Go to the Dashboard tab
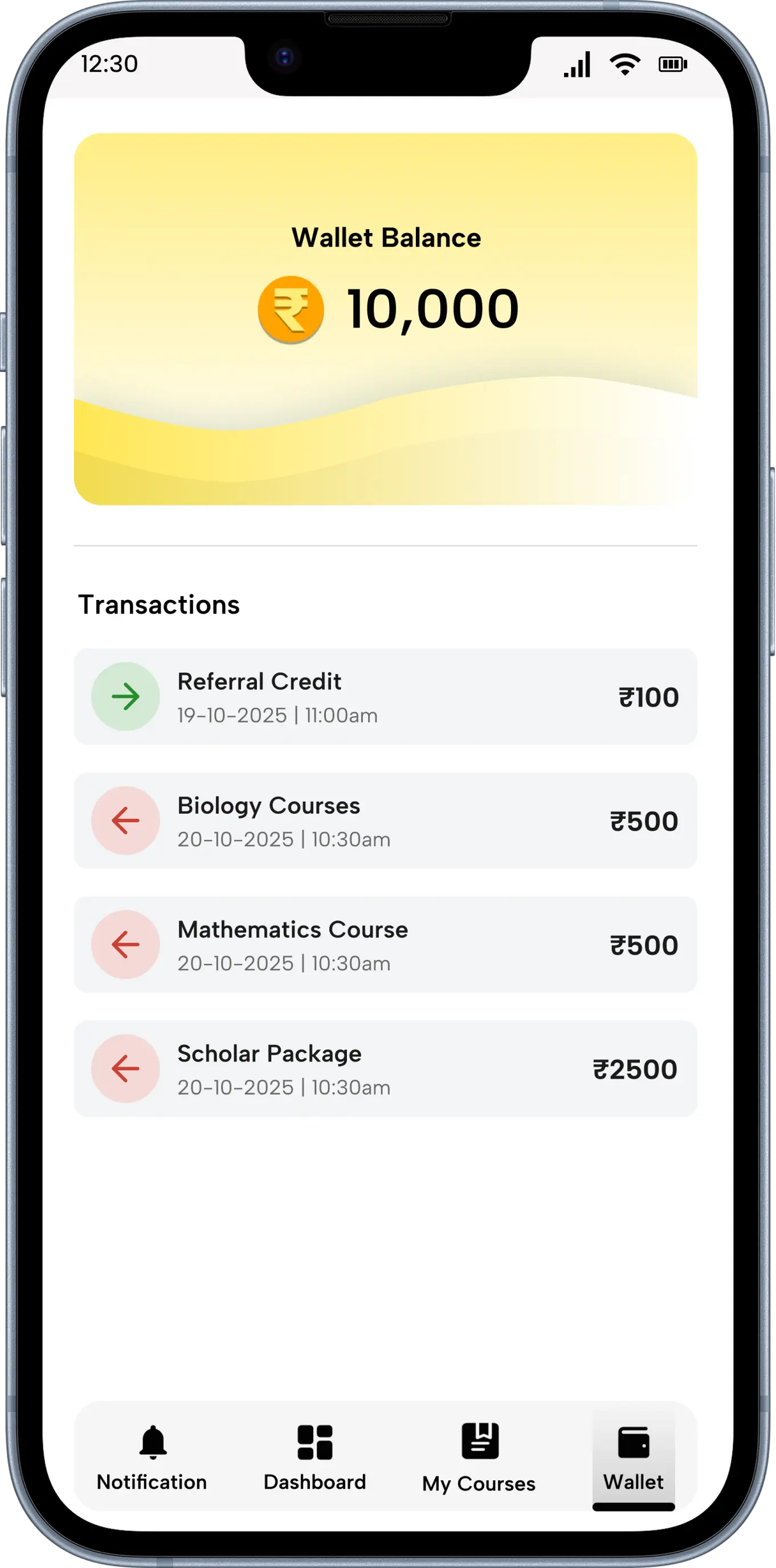The height and width of the screenshot is (1568, 776). (315, 1457)
